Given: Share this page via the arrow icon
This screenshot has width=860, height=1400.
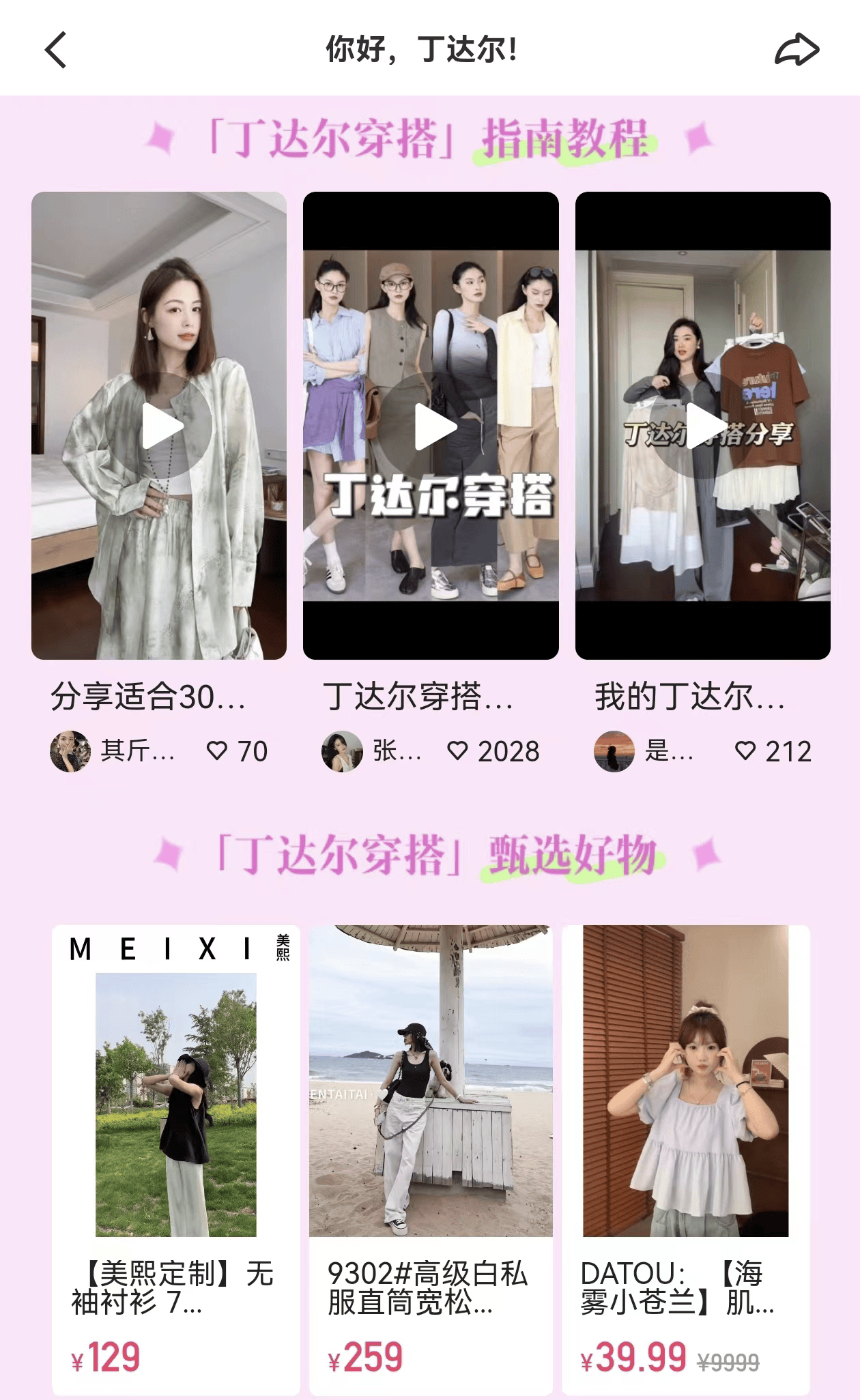Looking at the screenshot, I should [797, 50].
